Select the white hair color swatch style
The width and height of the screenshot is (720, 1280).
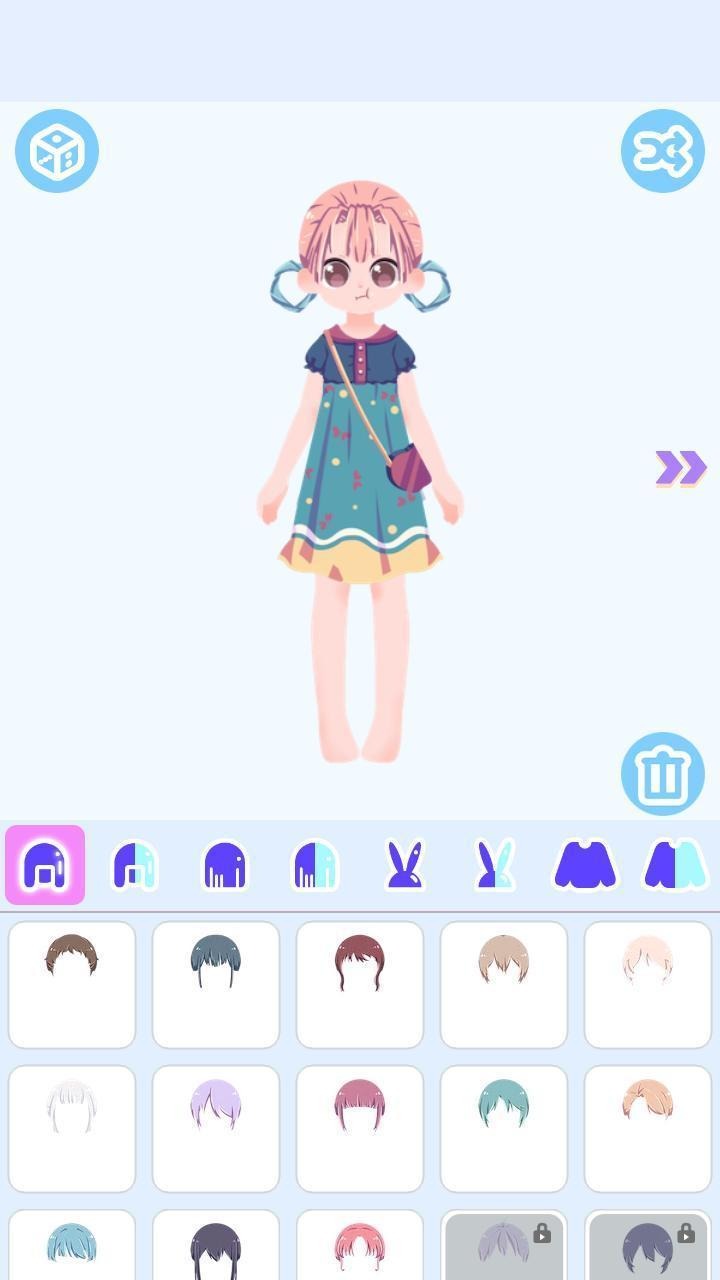72,1129
